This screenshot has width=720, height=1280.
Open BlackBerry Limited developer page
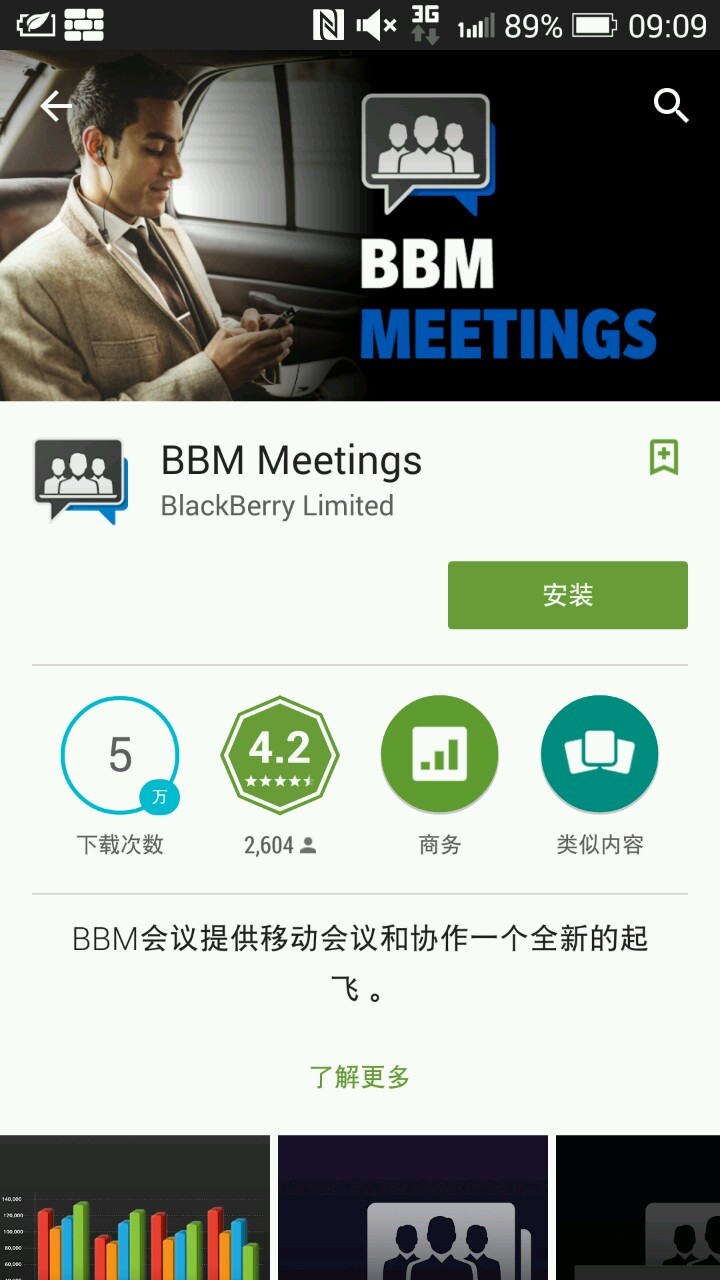pos(277,506)
